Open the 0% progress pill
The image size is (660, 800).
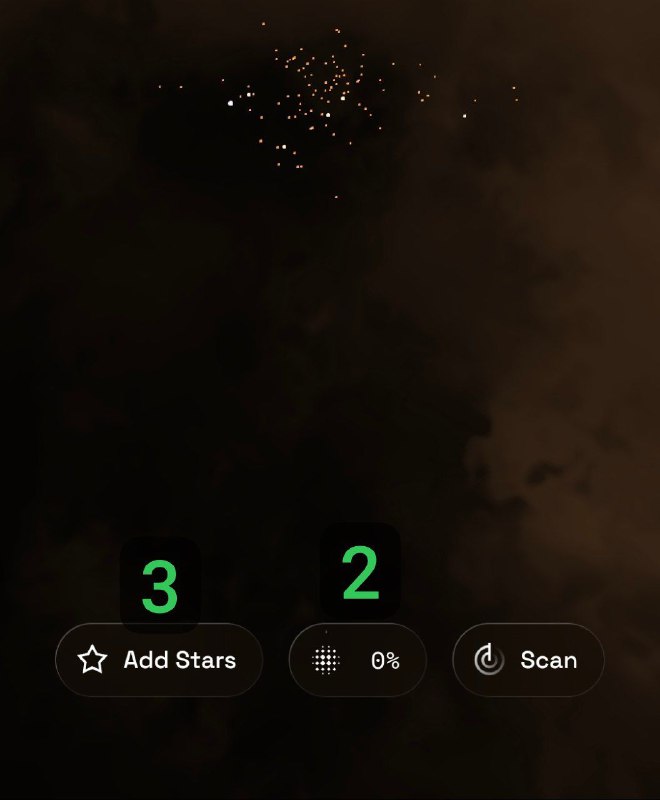358,660
